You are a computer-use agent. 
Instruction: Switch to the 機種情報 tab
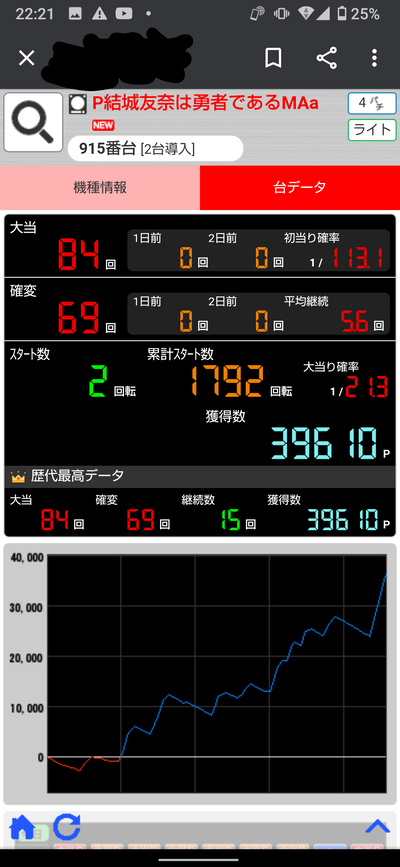click(100, 187)
